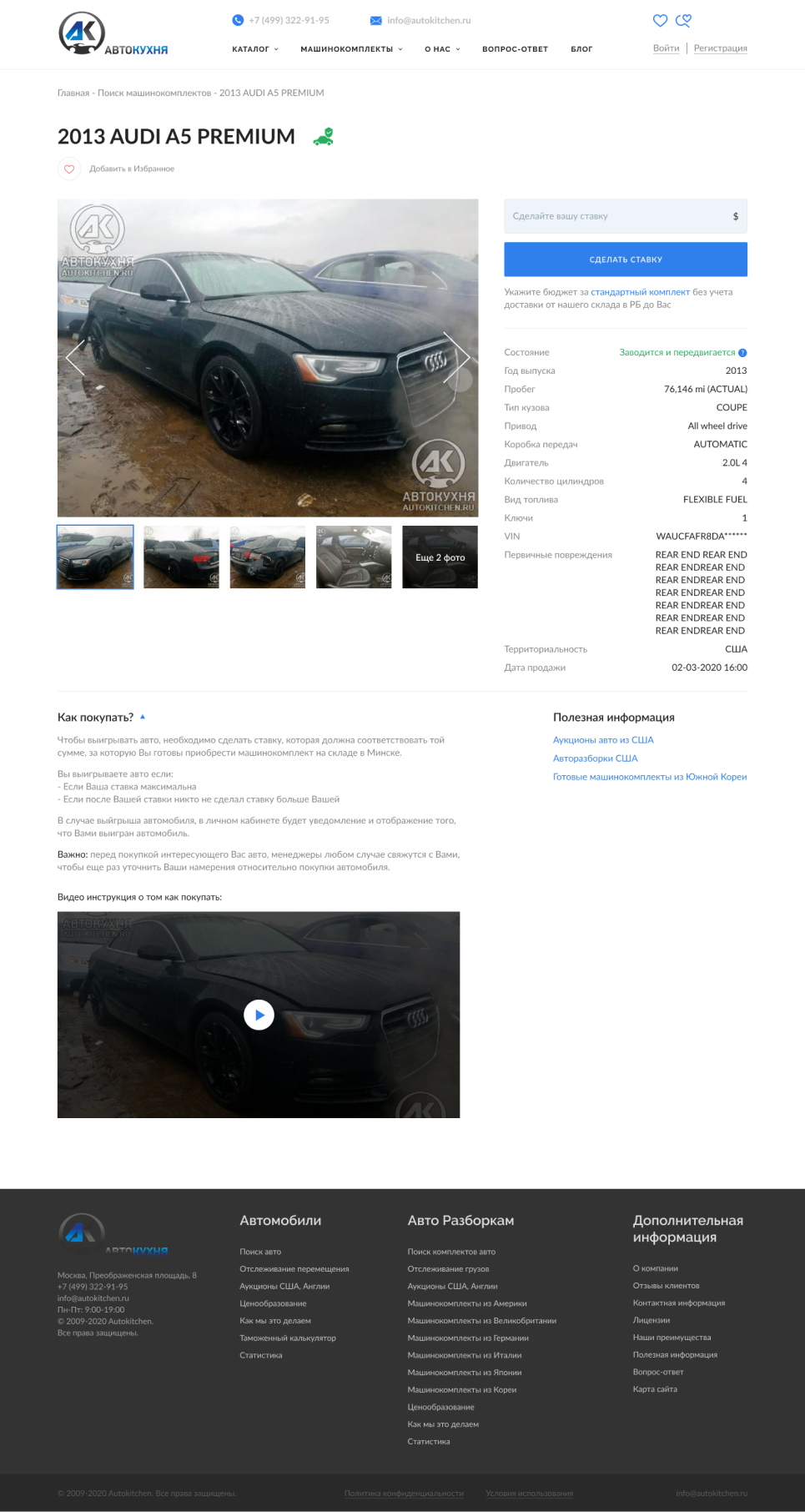Open the Вопрос-ответ page
This screenshot has height=1512, width=805.
click(x=515, y=49)
